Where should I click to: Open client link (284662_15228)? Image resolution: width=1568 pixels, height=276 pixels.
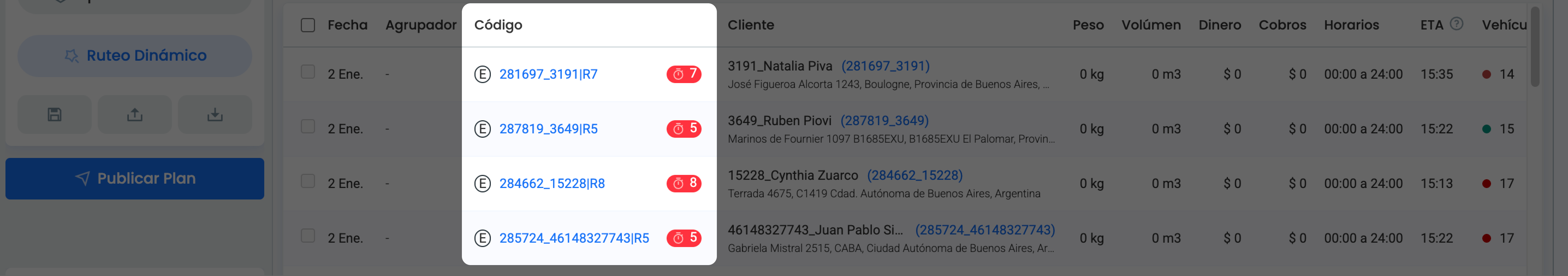[x=914, y=175]
